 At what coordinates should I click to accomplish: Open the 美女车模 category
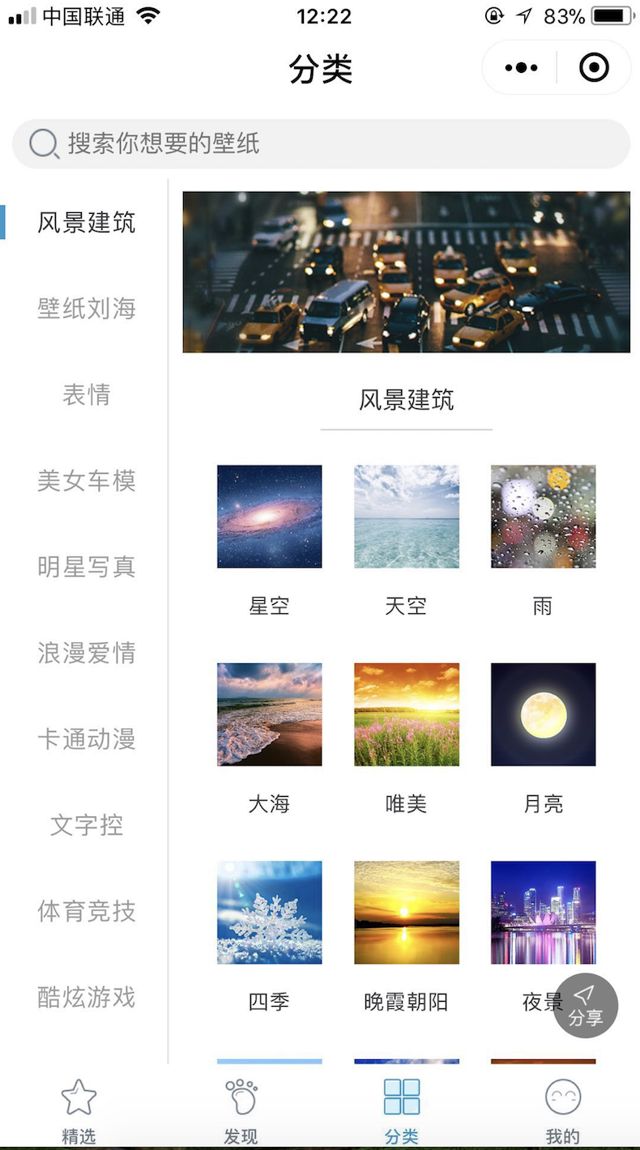click(86, 481)
